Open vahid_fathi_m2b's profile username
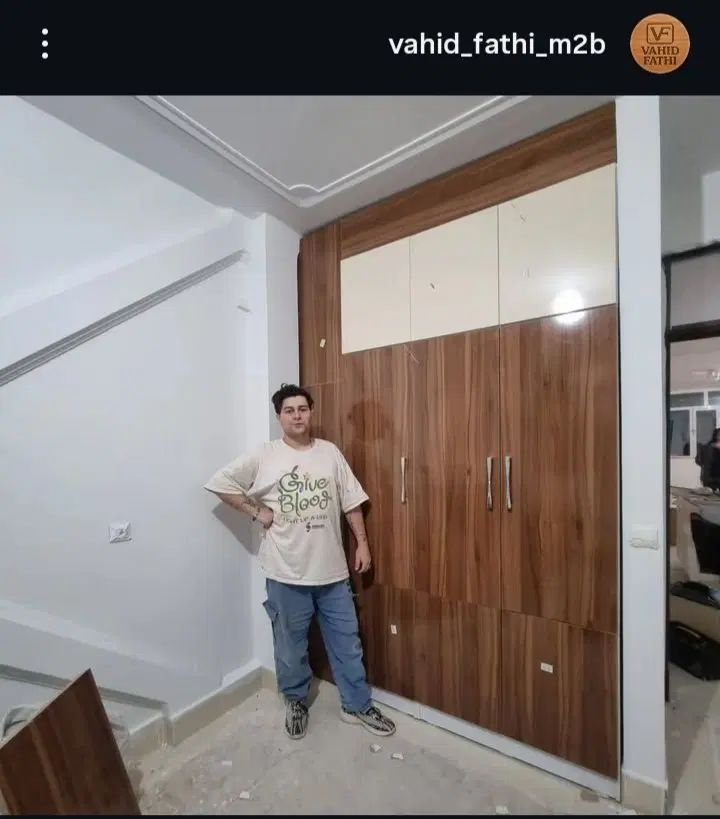The image size is (720, 819). pyautogui.click(x=496, y=44)
